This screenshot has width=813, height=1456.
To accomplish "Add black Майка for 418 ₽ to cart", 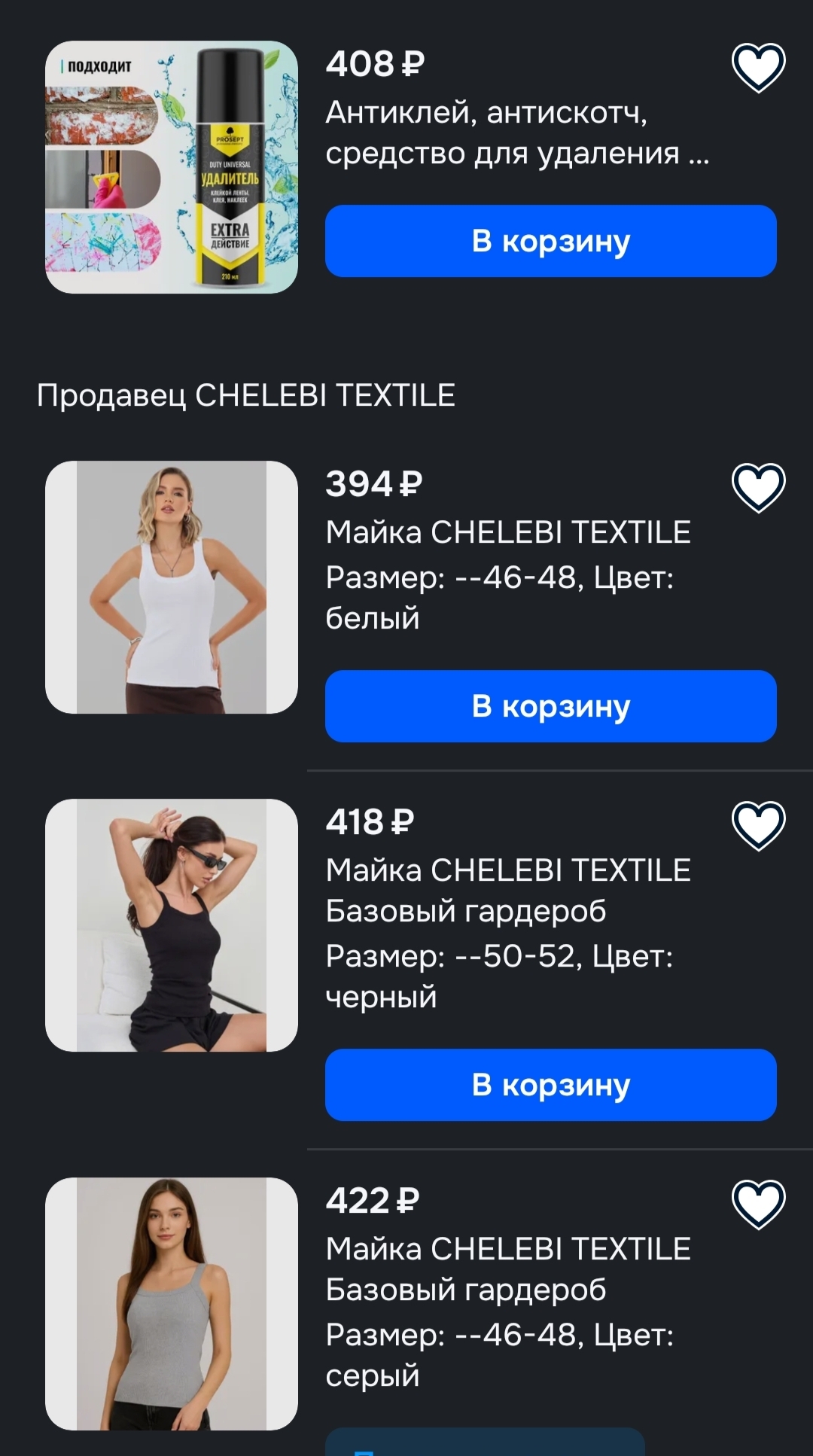I will point(550,1085).
